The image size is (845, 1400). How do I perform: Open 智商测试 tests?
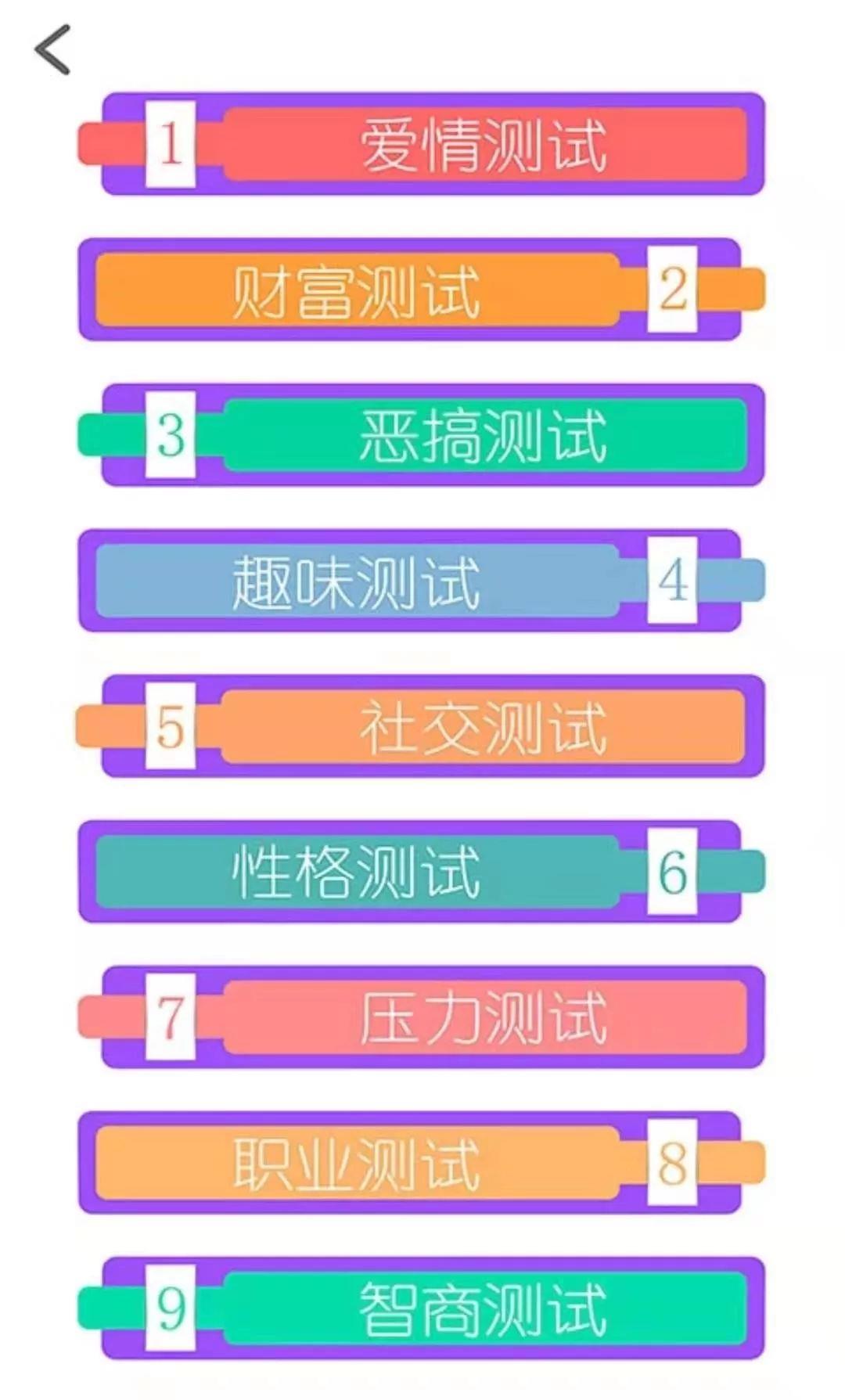click(x=484, y=1308)
